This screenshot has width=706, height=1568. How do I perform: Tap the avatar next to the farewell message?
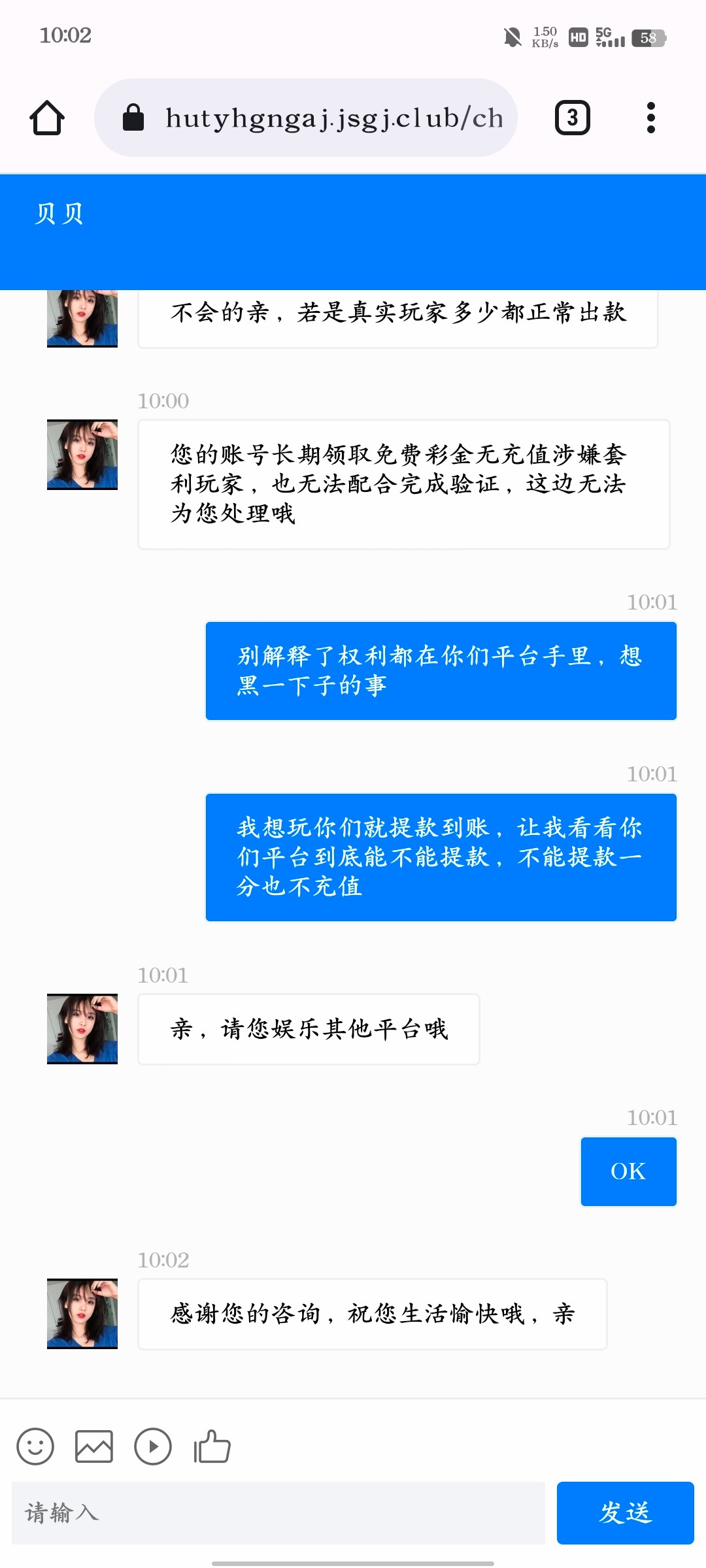[x=82, y=1315]
